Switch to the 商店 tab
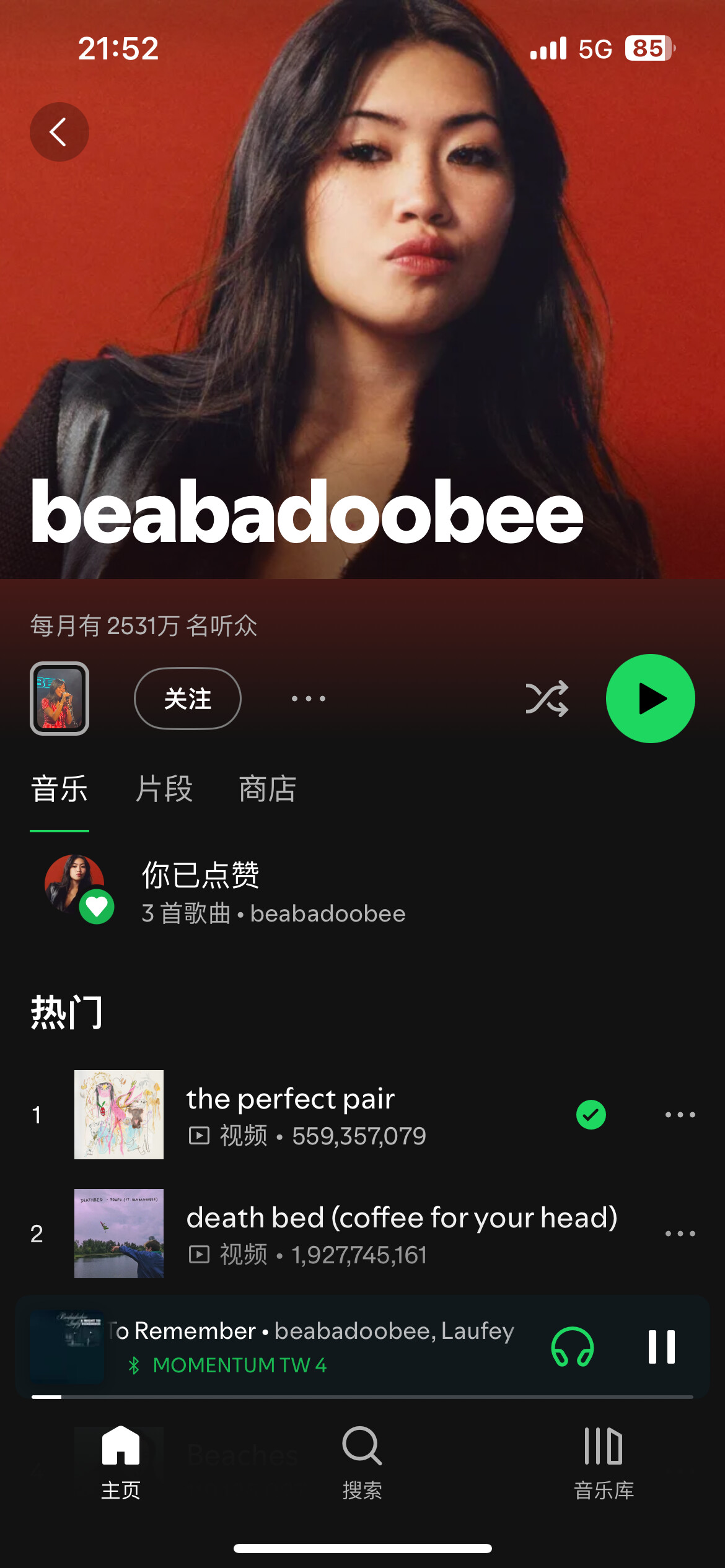The width and height of the screenshot is (725, 1568). click(x=268, y=789)
